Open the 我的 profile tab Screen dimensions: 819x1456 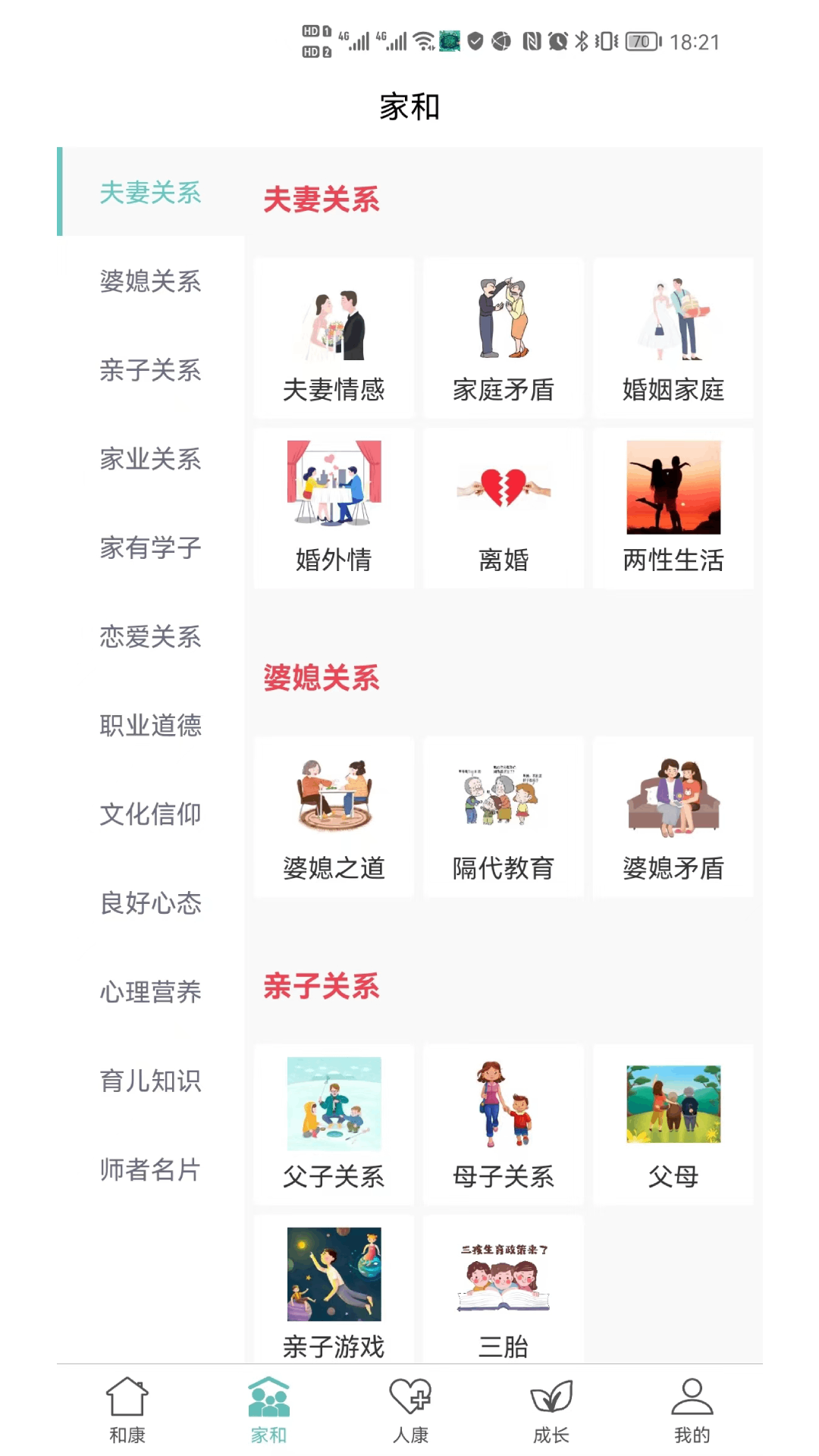point(692,1410)
